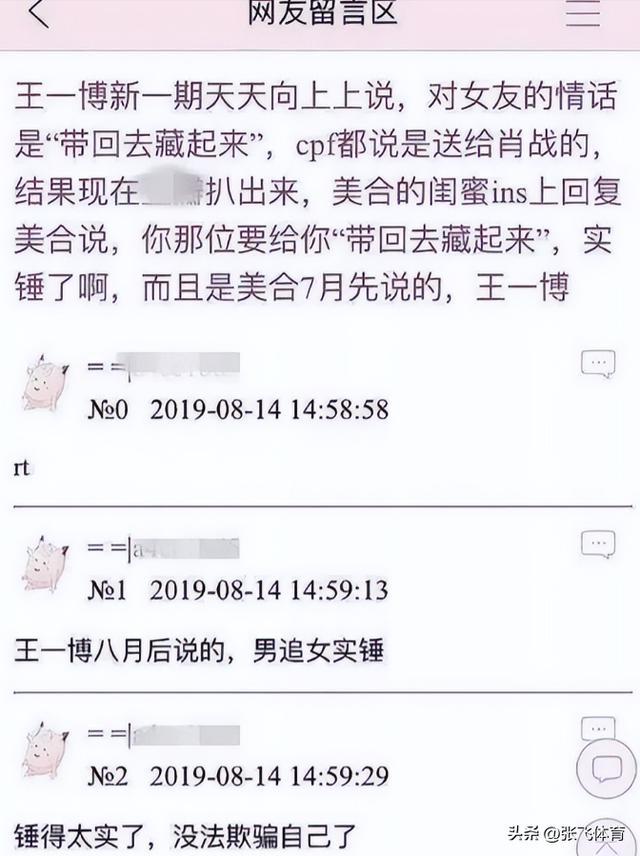Open the hamburger menu at top right
640x856 pixels.
coord(583,14)
